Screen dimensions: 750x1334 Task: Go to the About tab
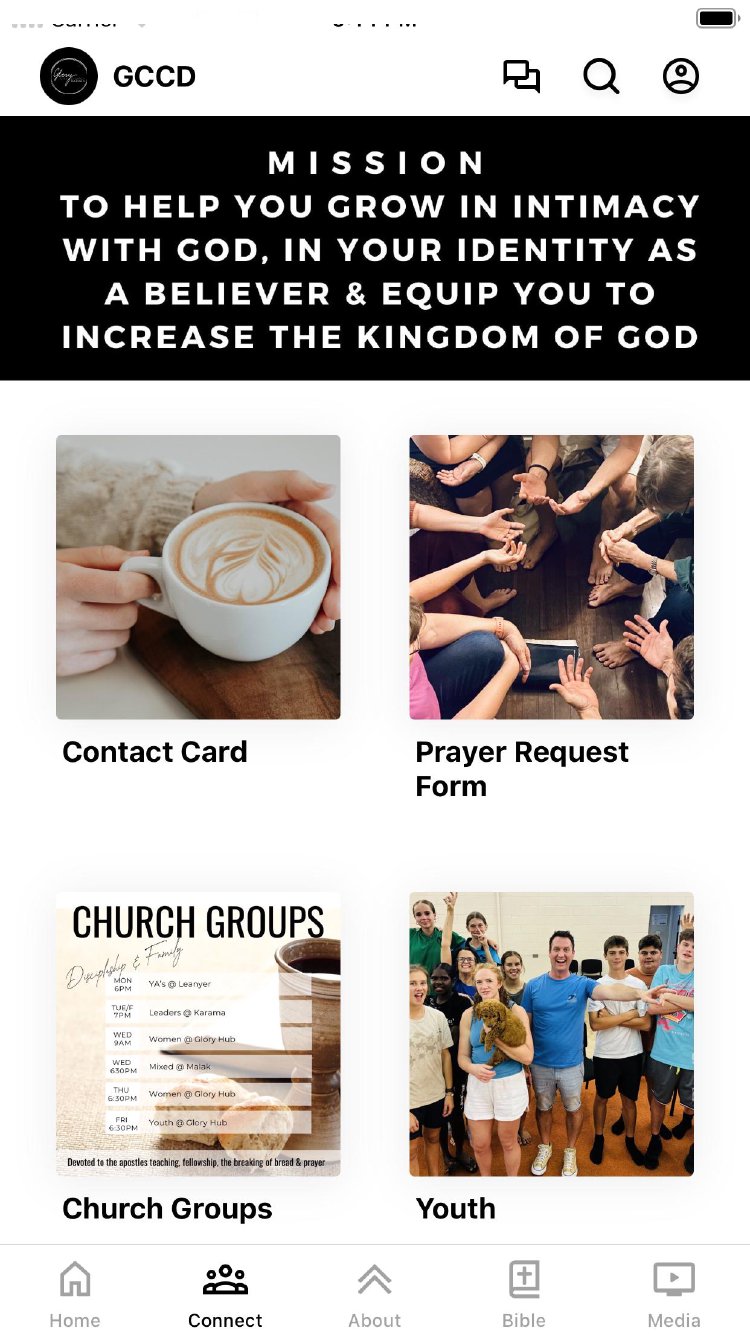click(375, 1294)
